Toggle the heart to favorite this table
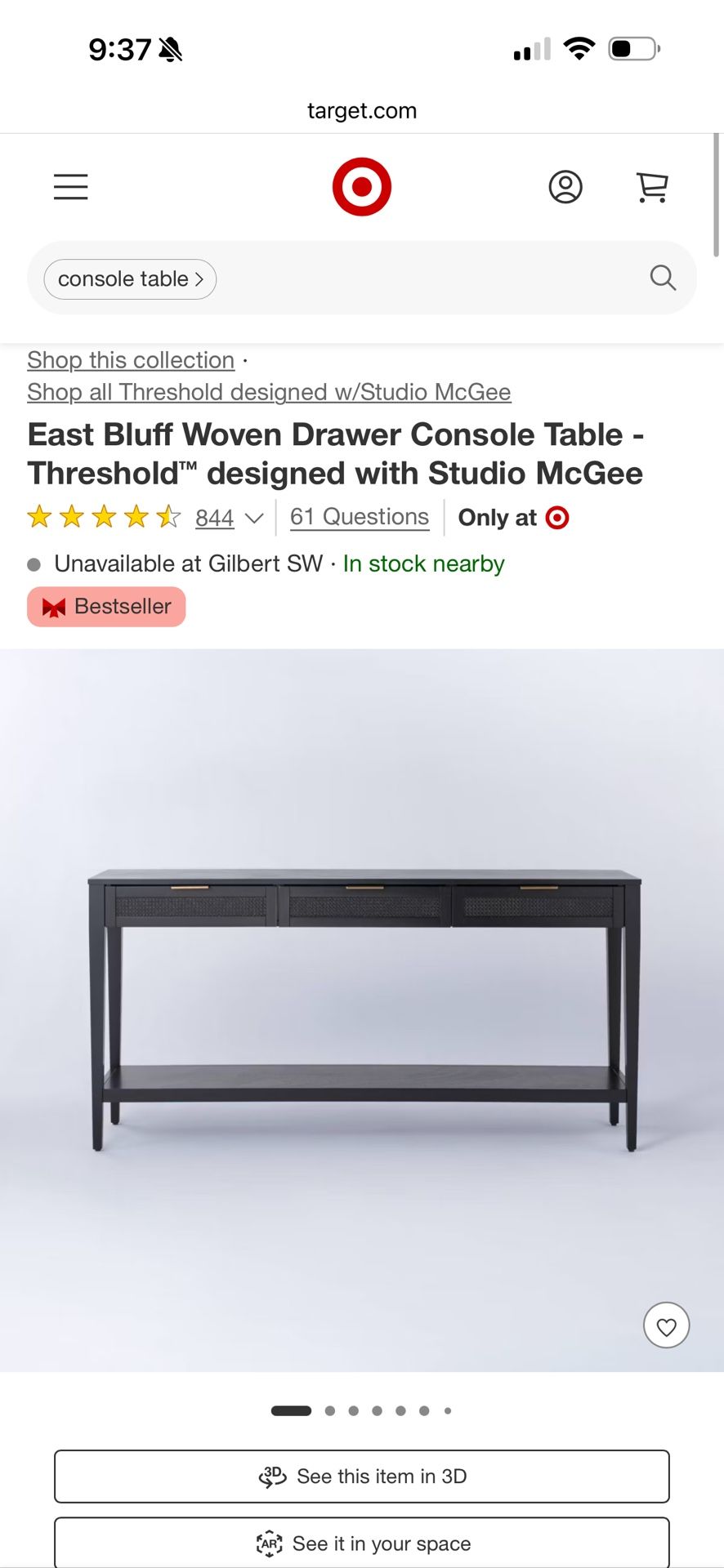This screenshot has height=1568, width=724. click(x=666, y=1325)
